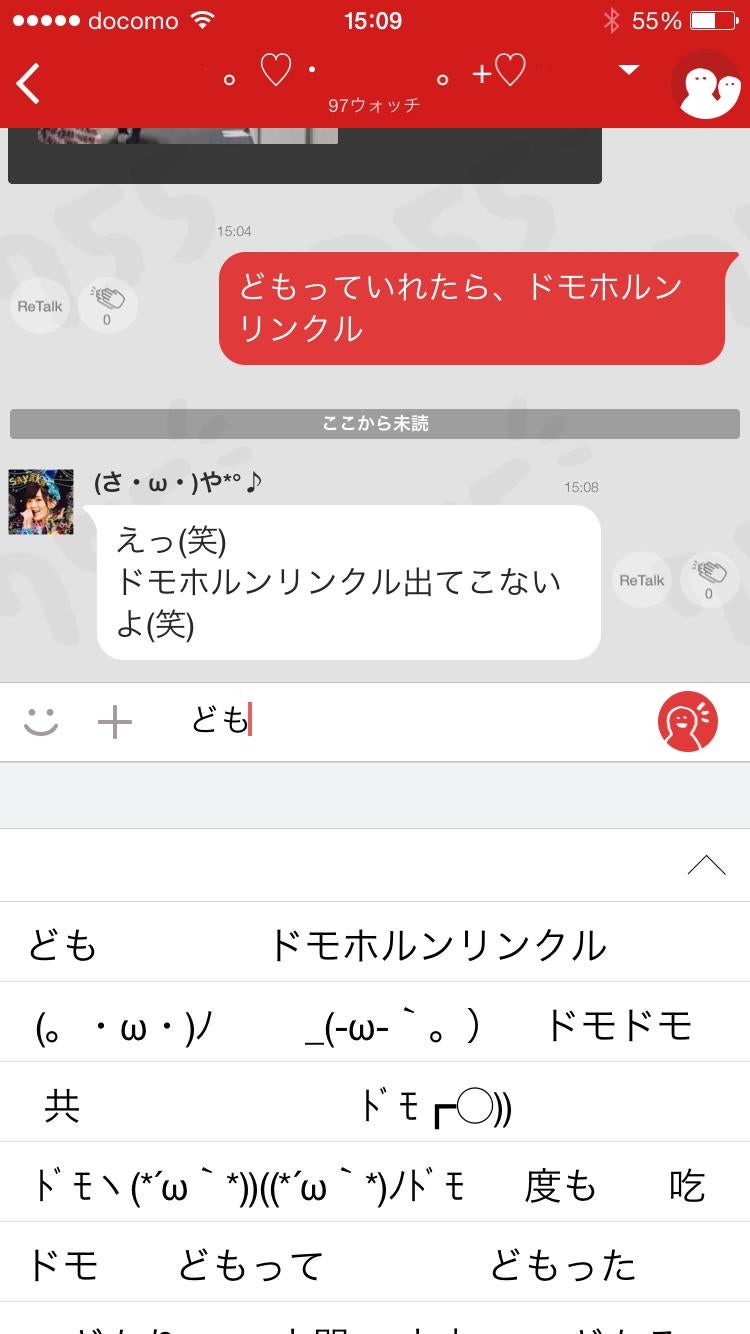Tap the back arrow in the red header

point(27,84)
